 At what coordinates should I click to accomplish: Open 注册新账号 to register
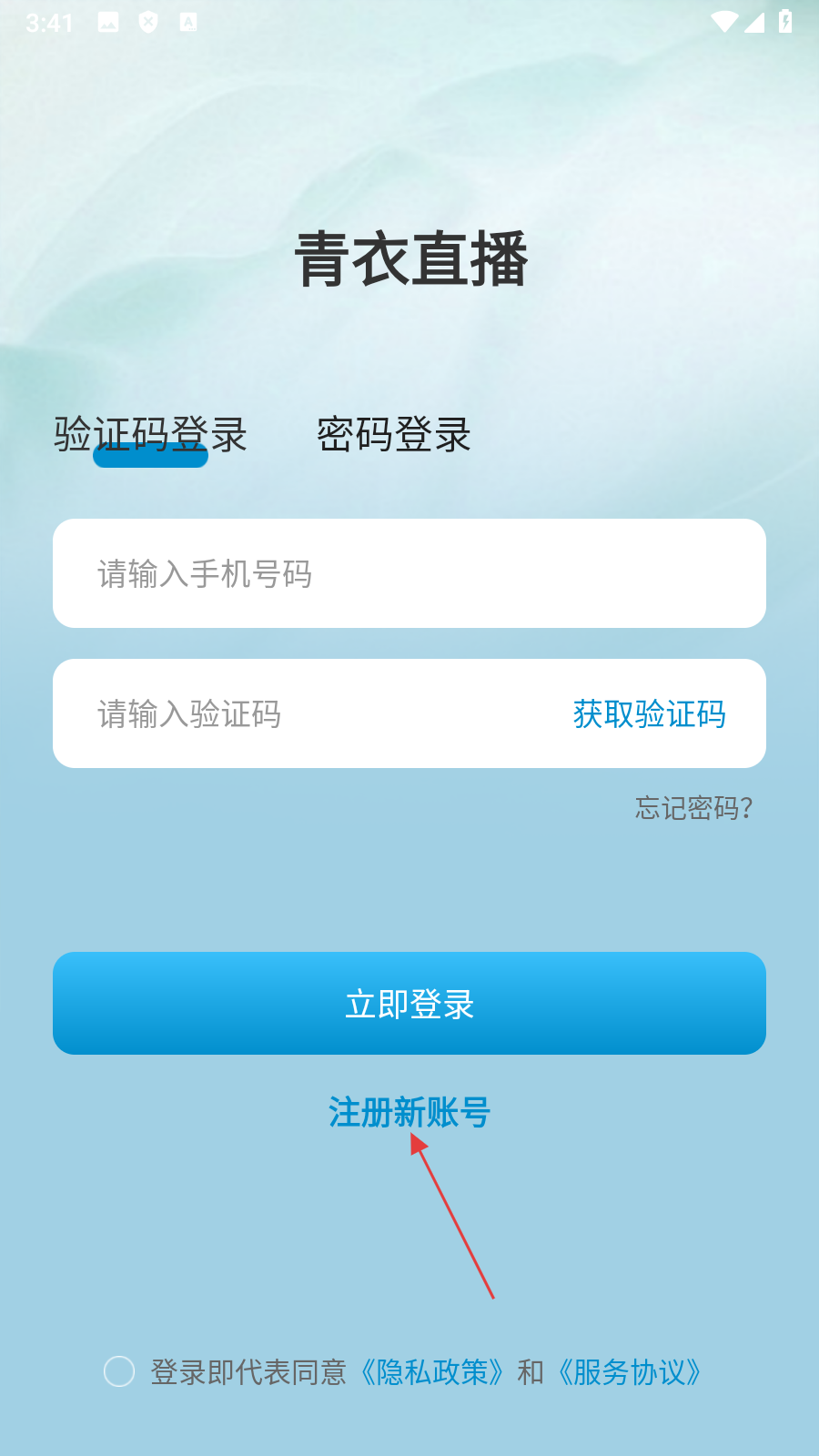(409, 1112)
